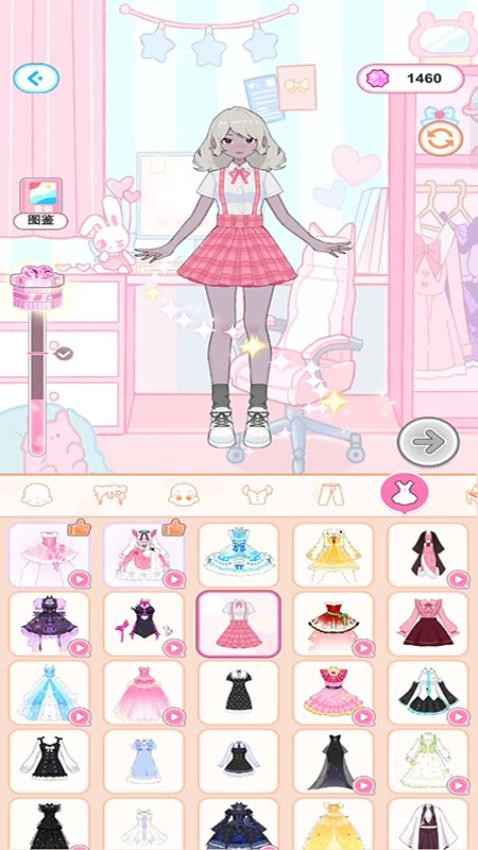Switch to the face shape category tab

tap(37, 494)
